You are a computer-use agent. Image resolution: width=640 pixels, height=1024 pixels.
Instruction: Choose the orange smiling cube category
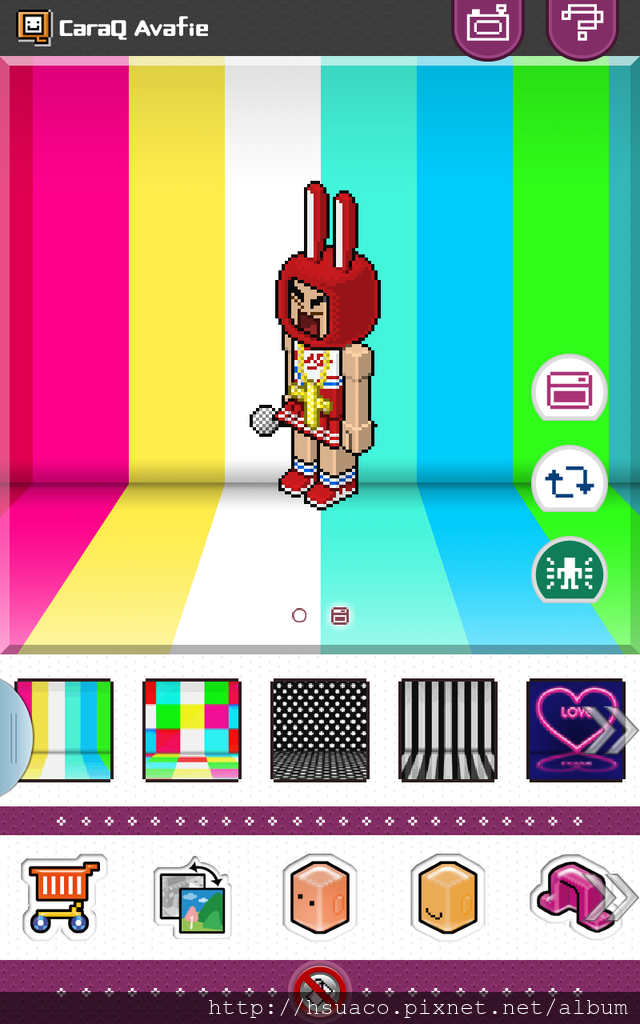point(448,897)
